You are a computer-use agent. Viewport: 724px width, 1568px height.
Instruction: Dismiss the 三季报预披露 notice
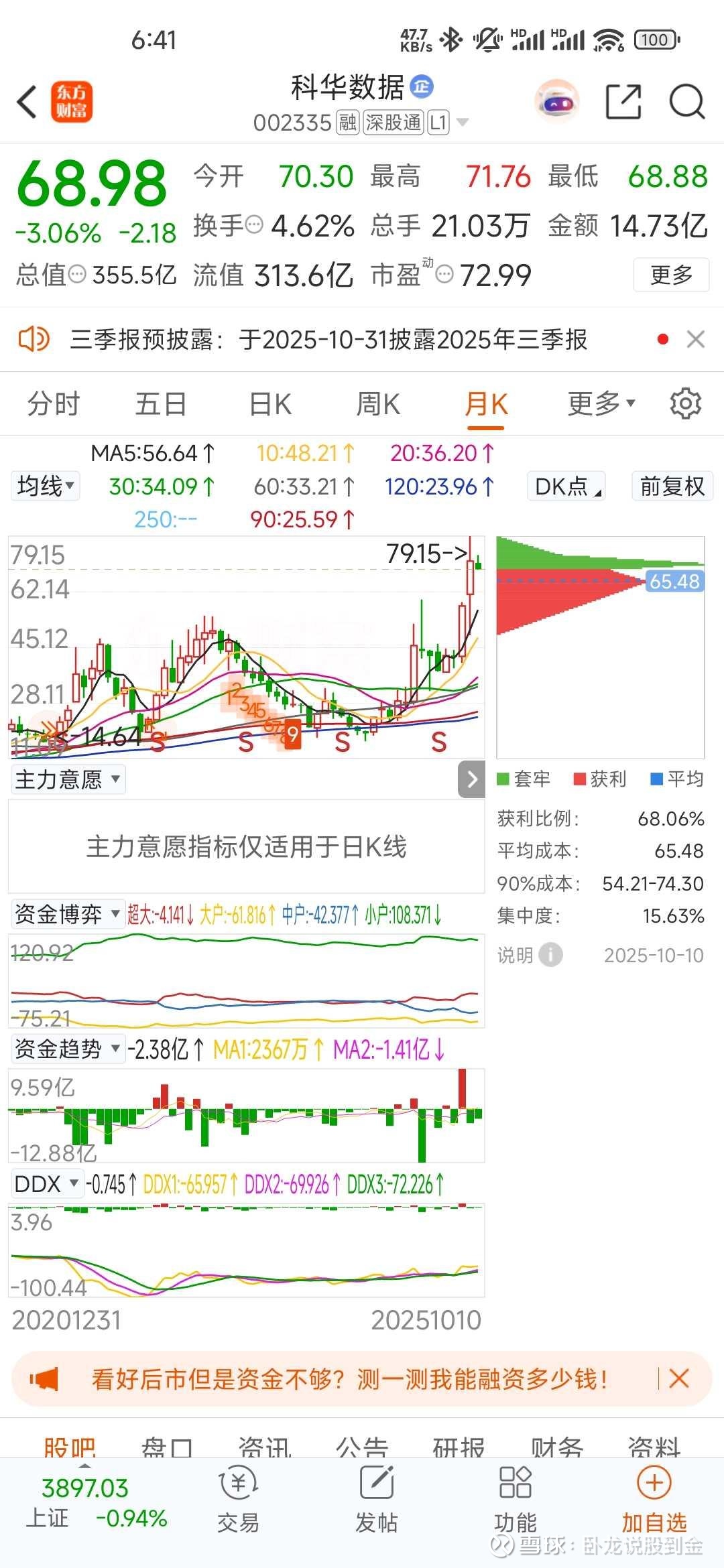(696, 340)
